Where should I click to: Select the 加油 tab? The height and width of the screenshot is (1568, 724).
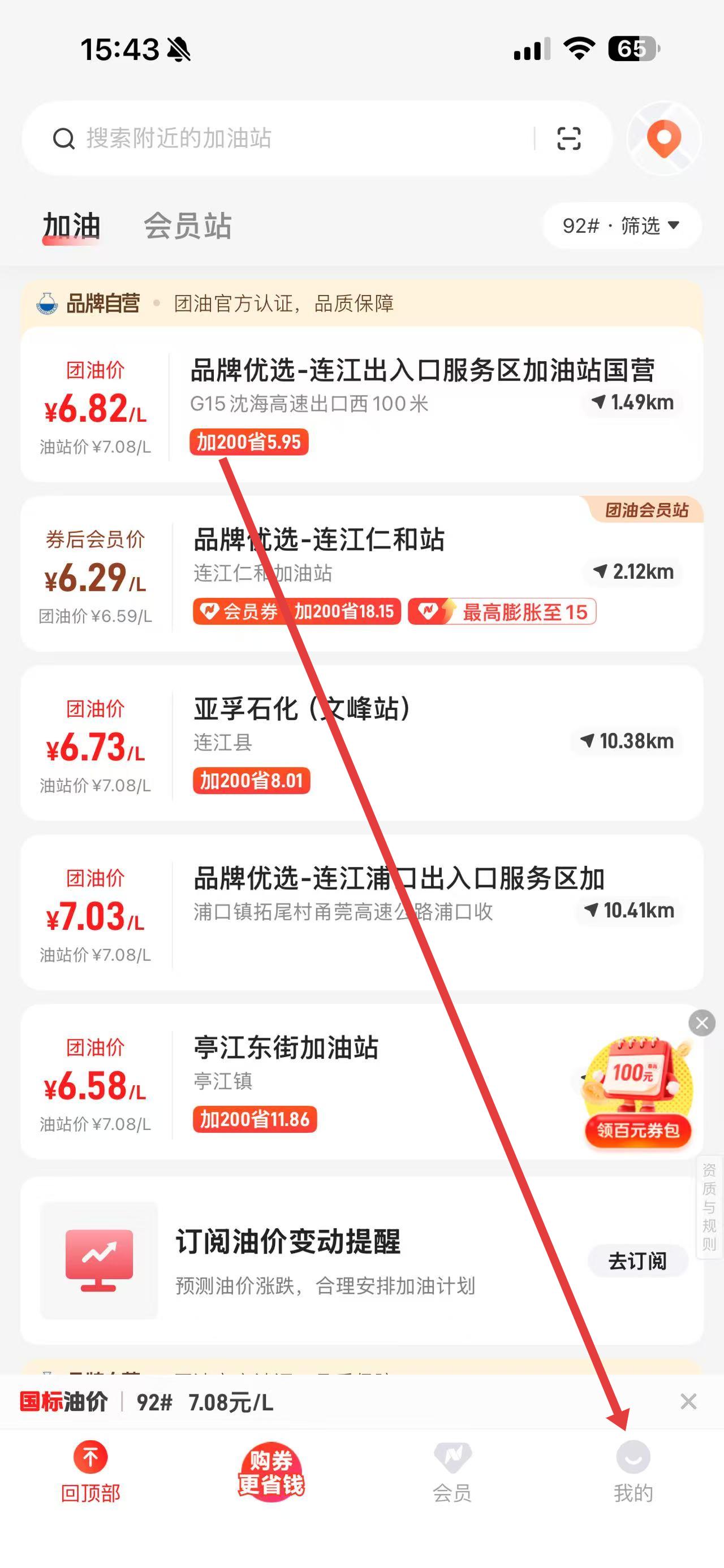(x=71, y=227)
